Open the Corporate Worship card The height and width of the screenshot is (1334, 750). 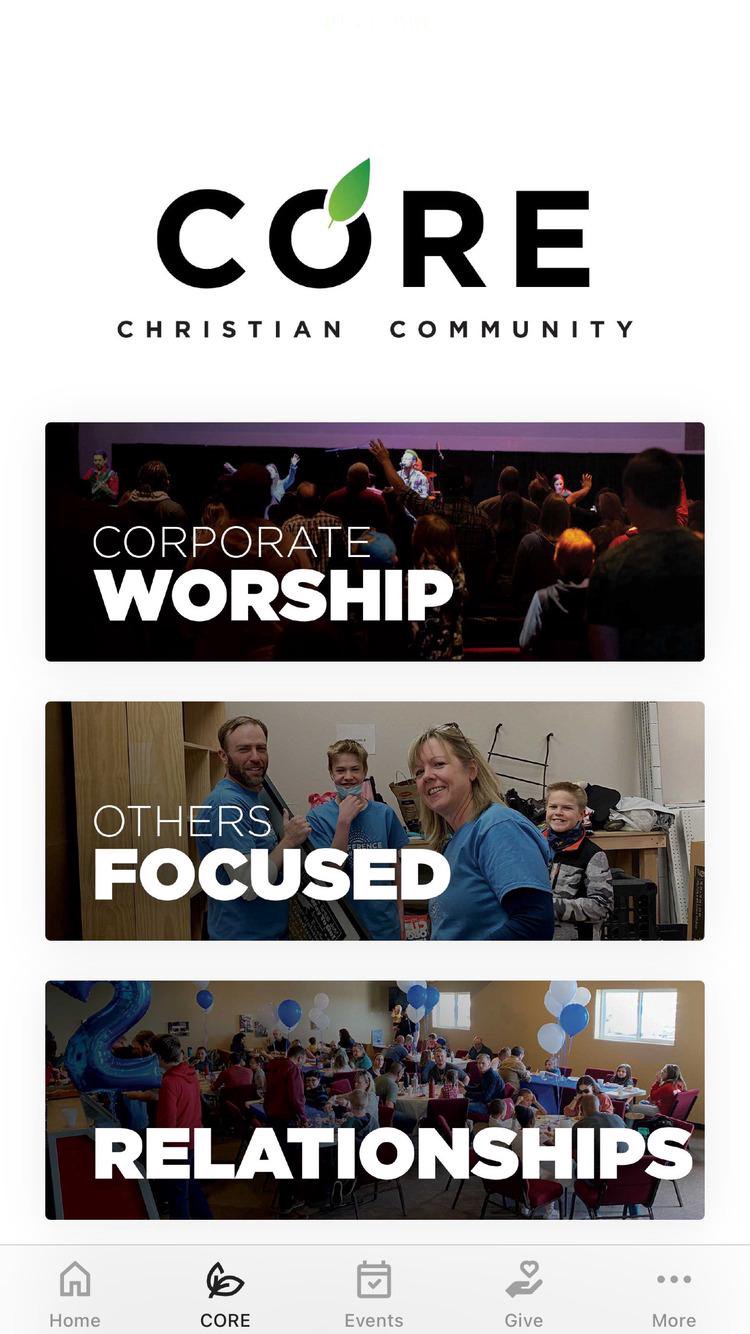374,541
